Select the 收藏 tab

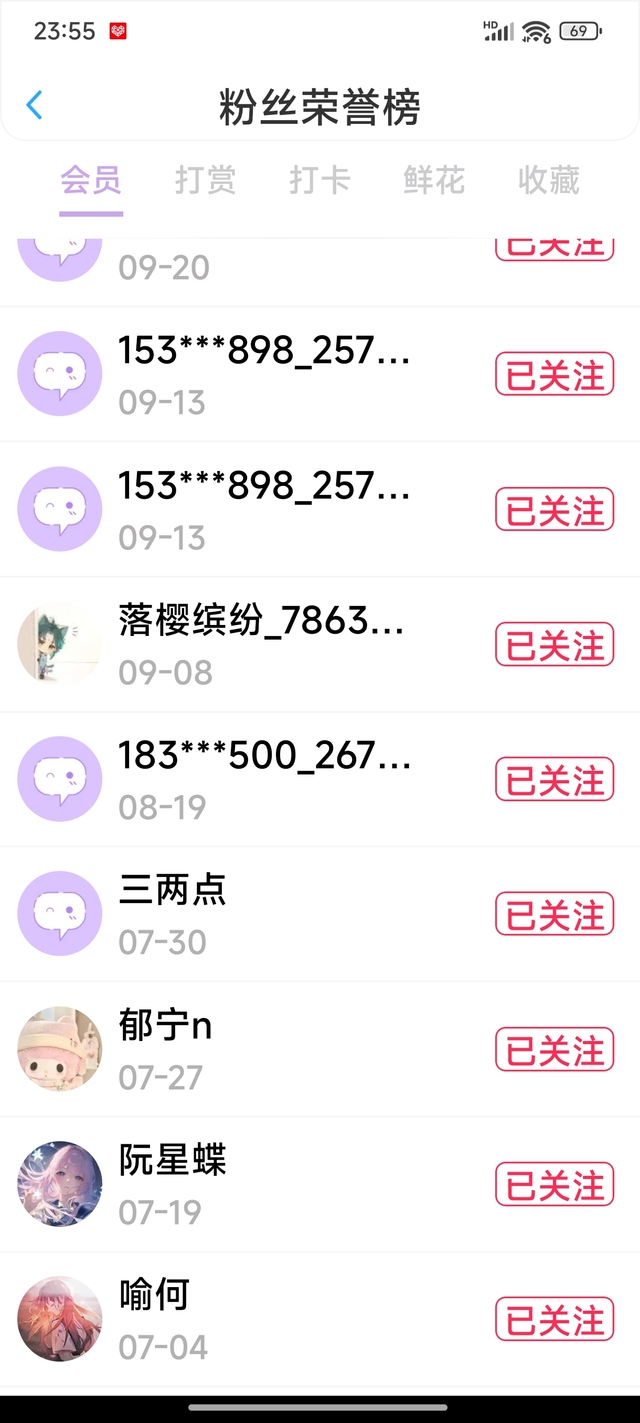pos(549,180)
